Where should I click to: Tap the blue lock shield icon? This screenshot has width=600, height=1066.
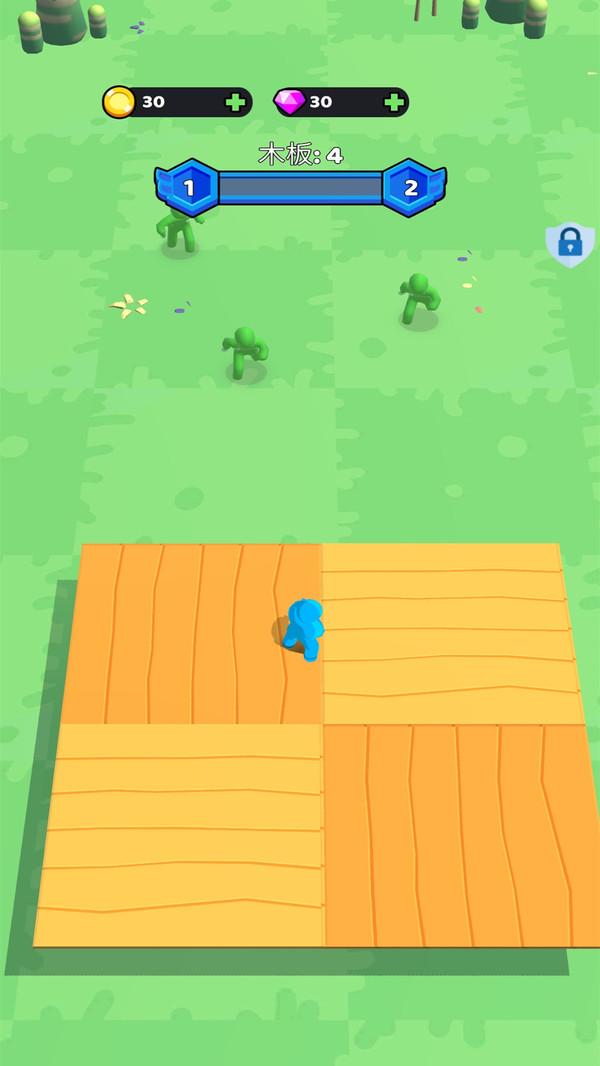[x=570, y=243]
